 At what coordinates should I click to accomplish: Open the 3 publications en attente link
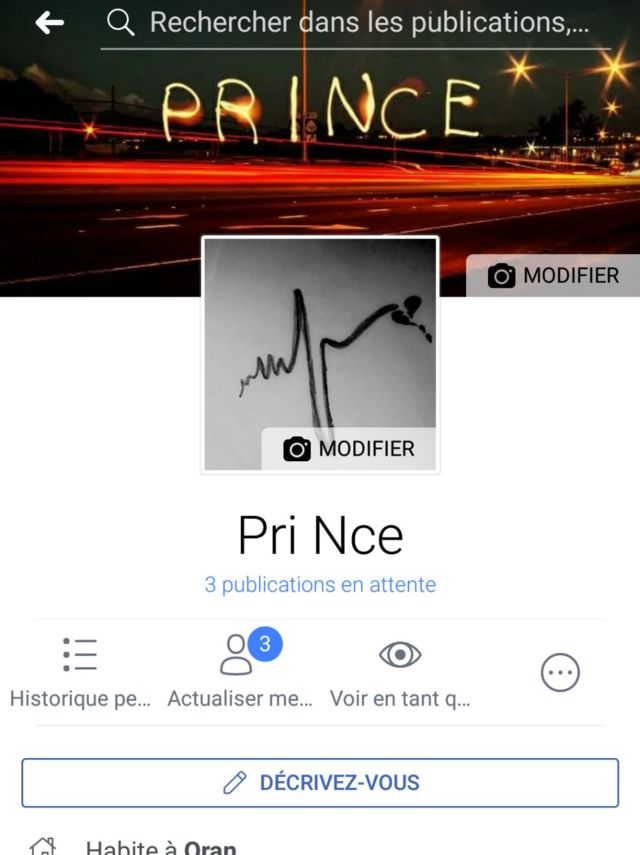click(320, 585)
